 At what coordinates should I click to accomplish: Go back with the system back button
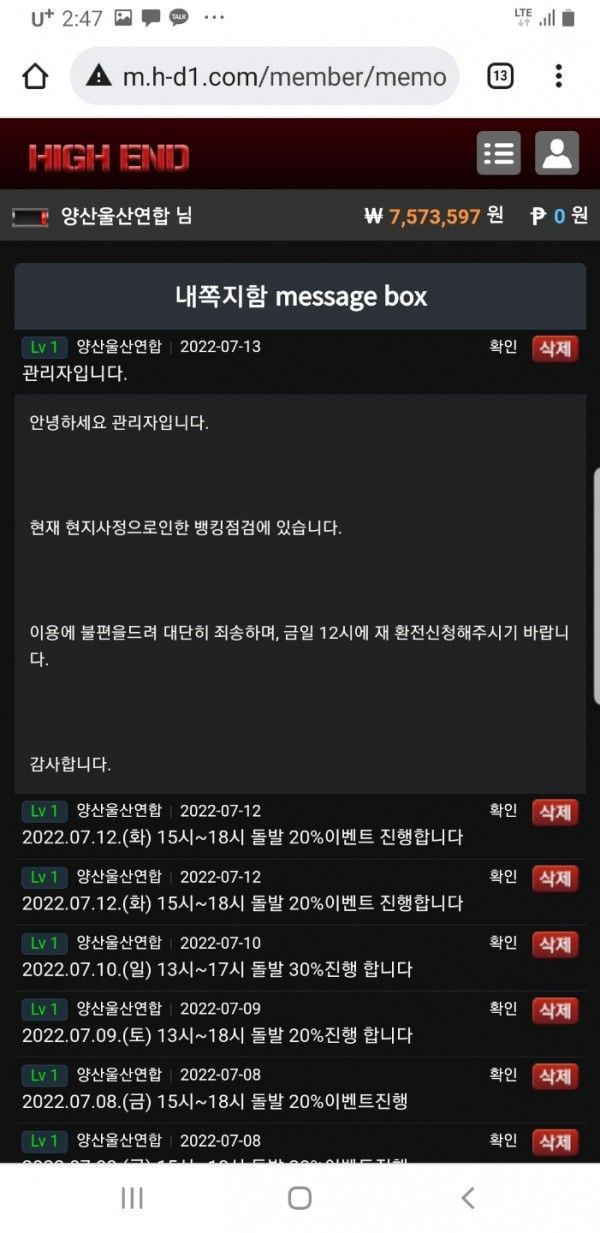(x=467, y=1197)
